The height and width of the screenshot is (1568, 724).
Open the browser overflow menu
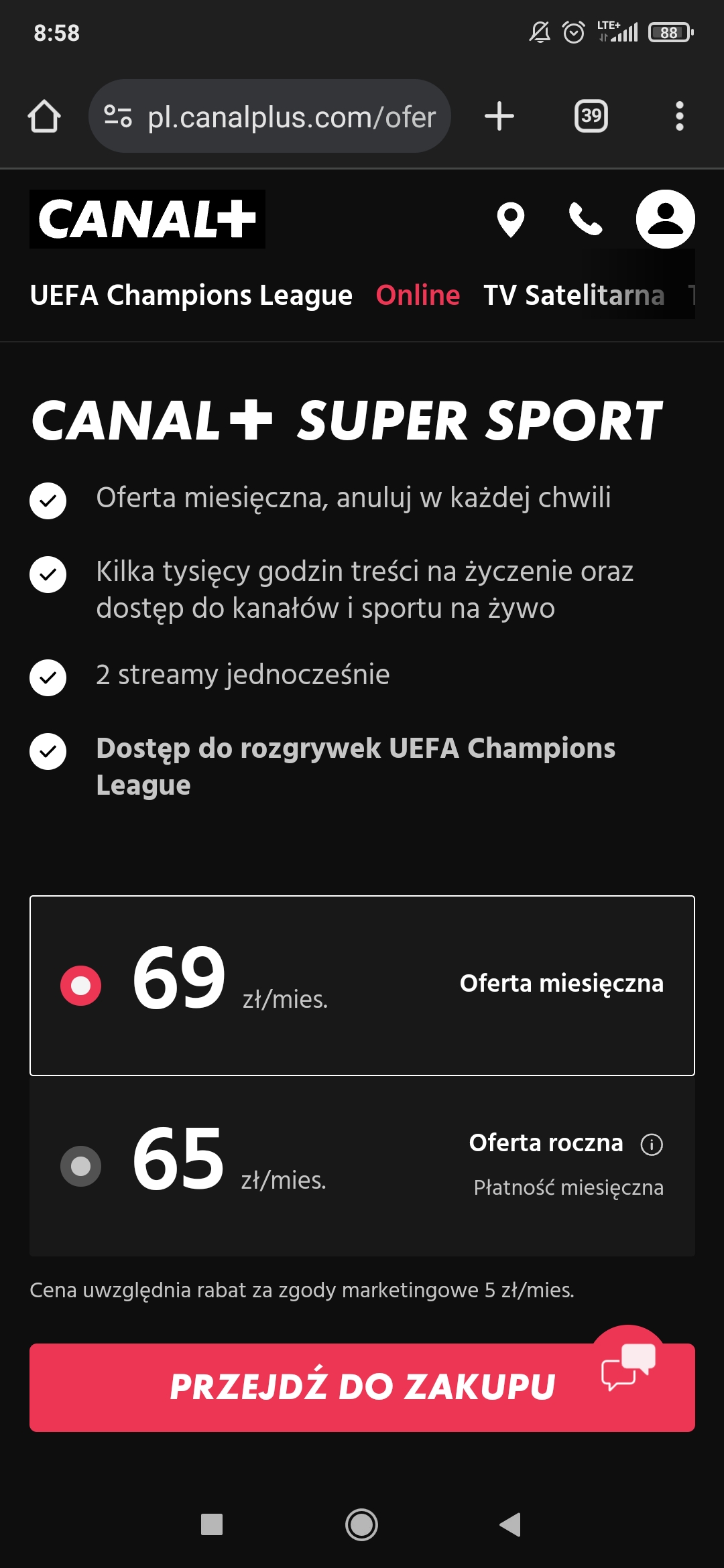point(679,117)
